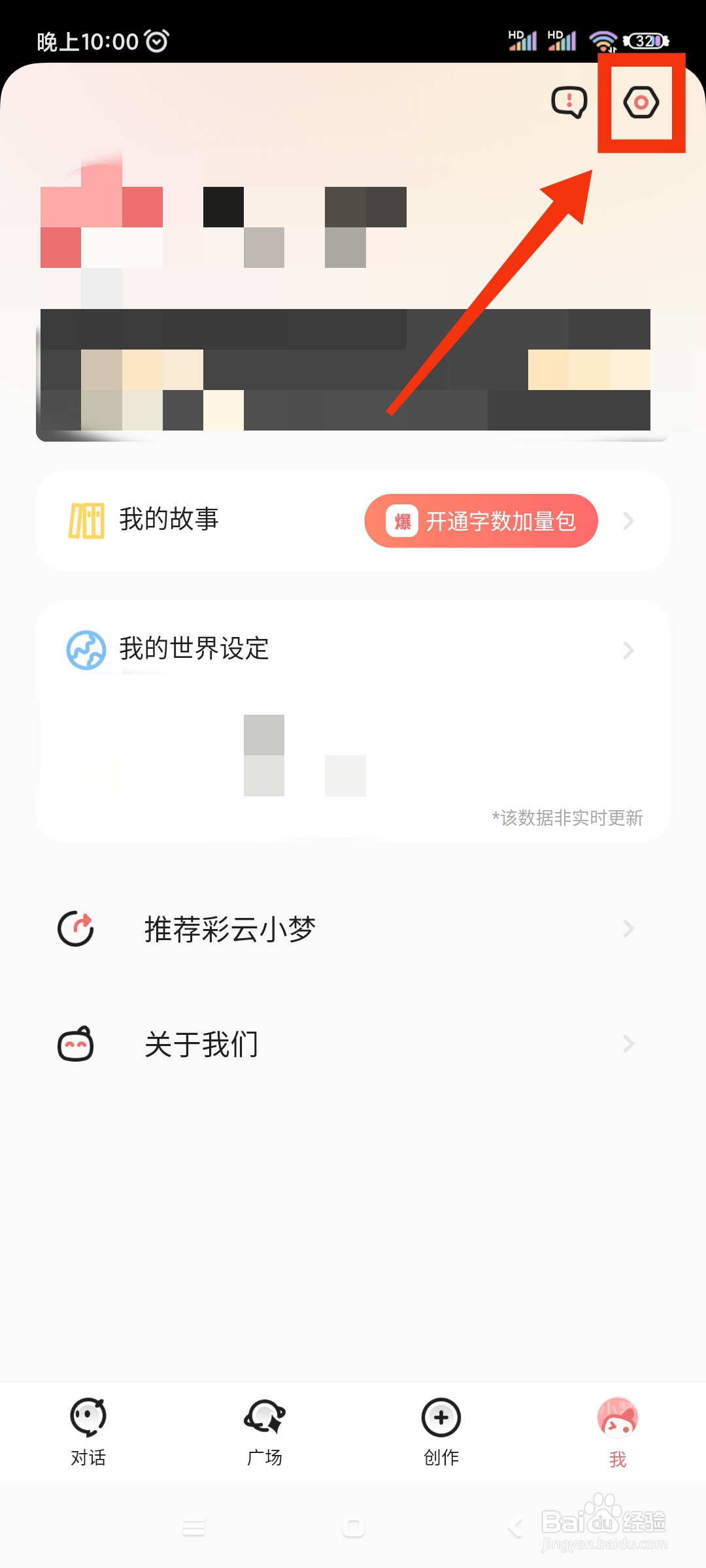Open 我的故事 row
The height and width of the screenshot is (1568, 706).
(x=353, y=521)
